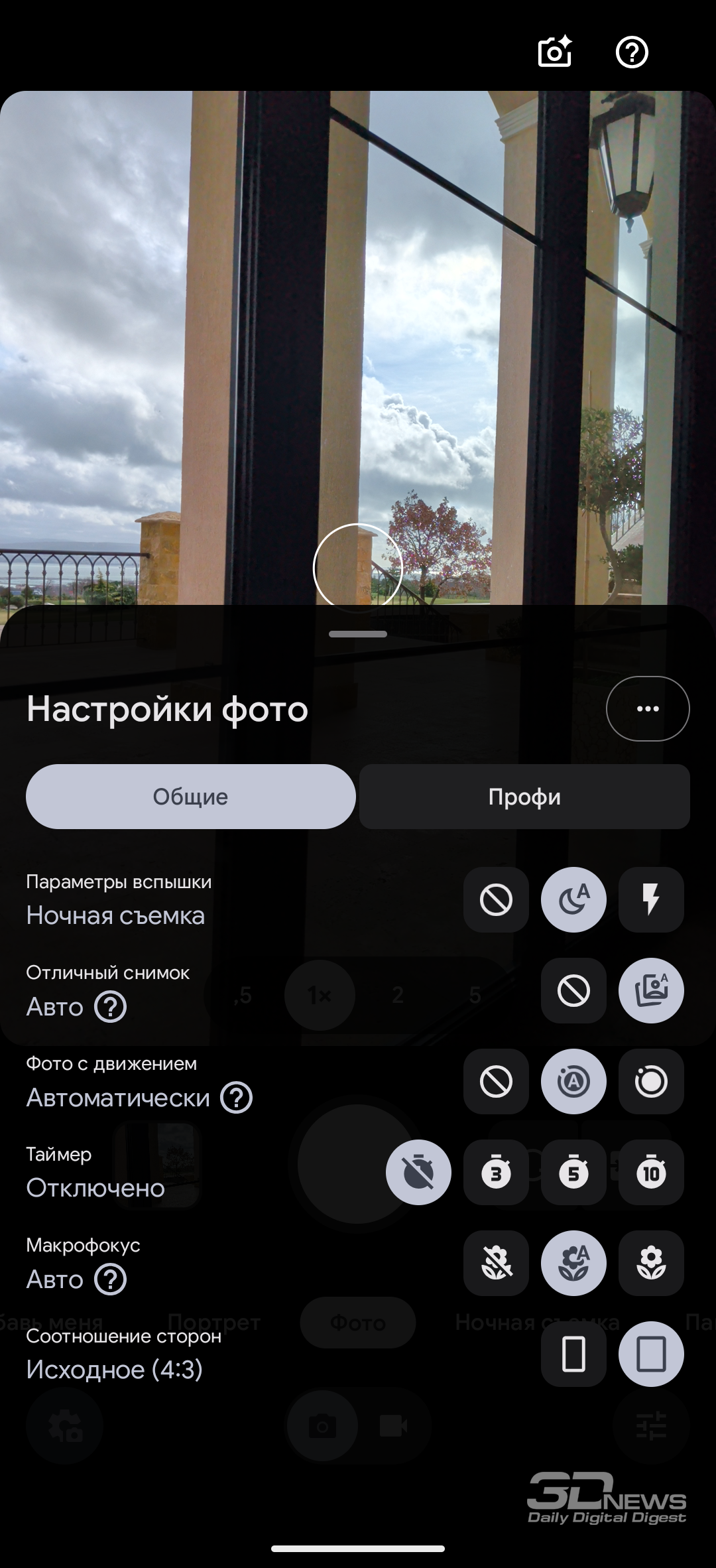Open help for Фото с движением
This screenshot has width=716, height=1568.
(236, 1098)
